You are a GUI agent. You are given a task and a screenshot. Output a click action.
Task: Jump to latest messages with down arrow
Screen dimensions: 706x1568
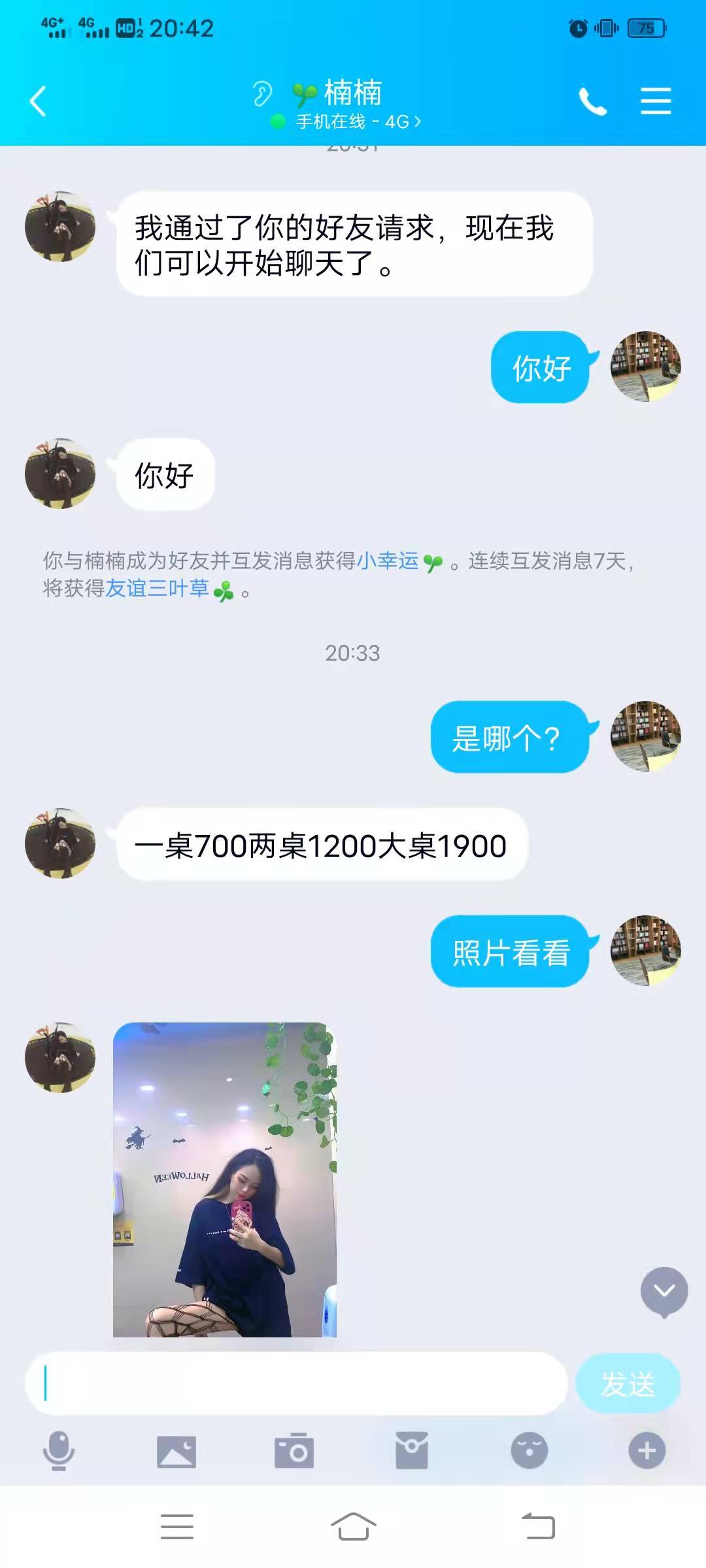click(664, 1291)
